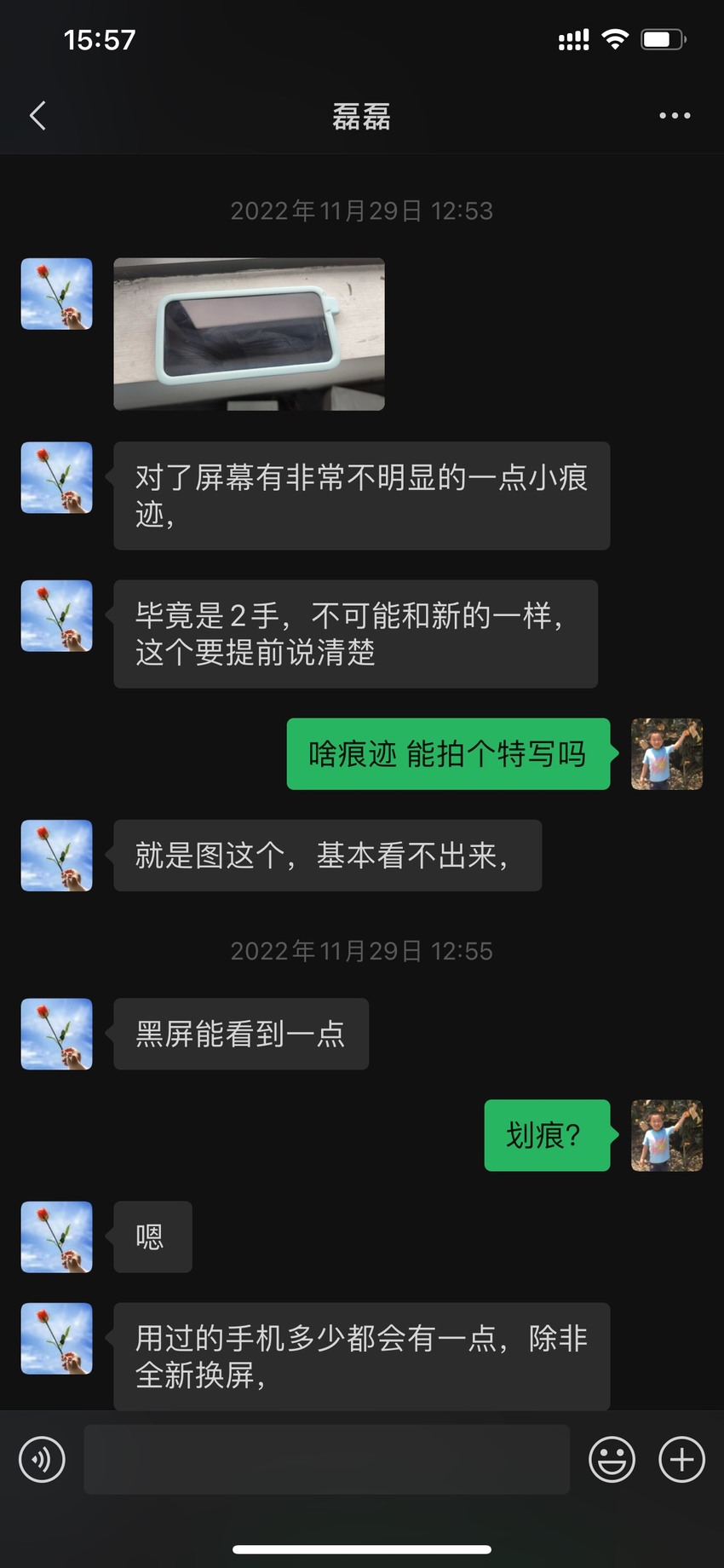Switch to voice message input
The width and height of the screenshot is (724, 1568).
pyautogui.click(x=42, y=1459)
